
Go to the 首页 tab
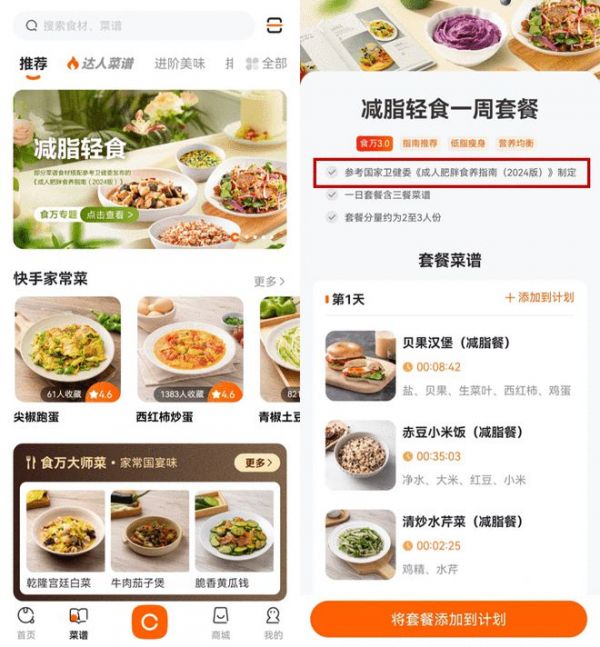click(26, 622)
